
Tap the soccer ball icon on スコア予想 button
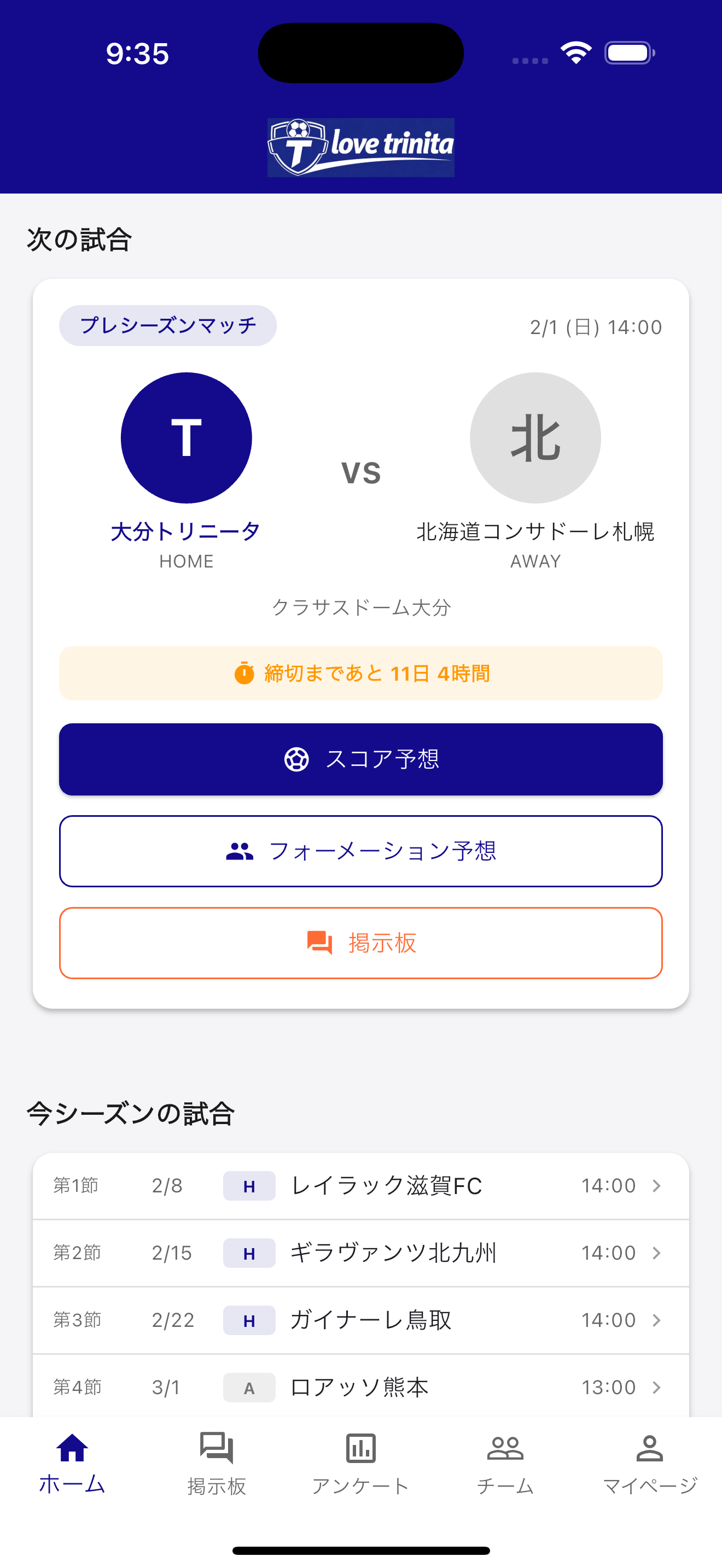296,758
